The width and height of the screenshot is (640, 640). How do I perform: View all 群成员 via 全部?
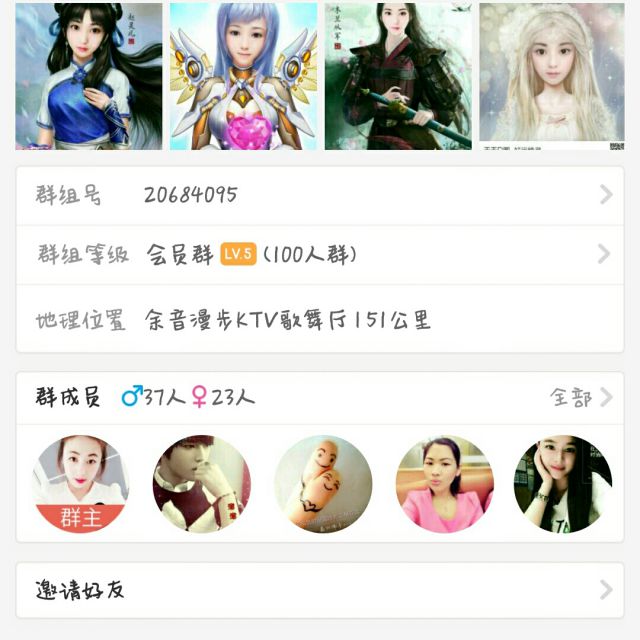coord(580,398)
